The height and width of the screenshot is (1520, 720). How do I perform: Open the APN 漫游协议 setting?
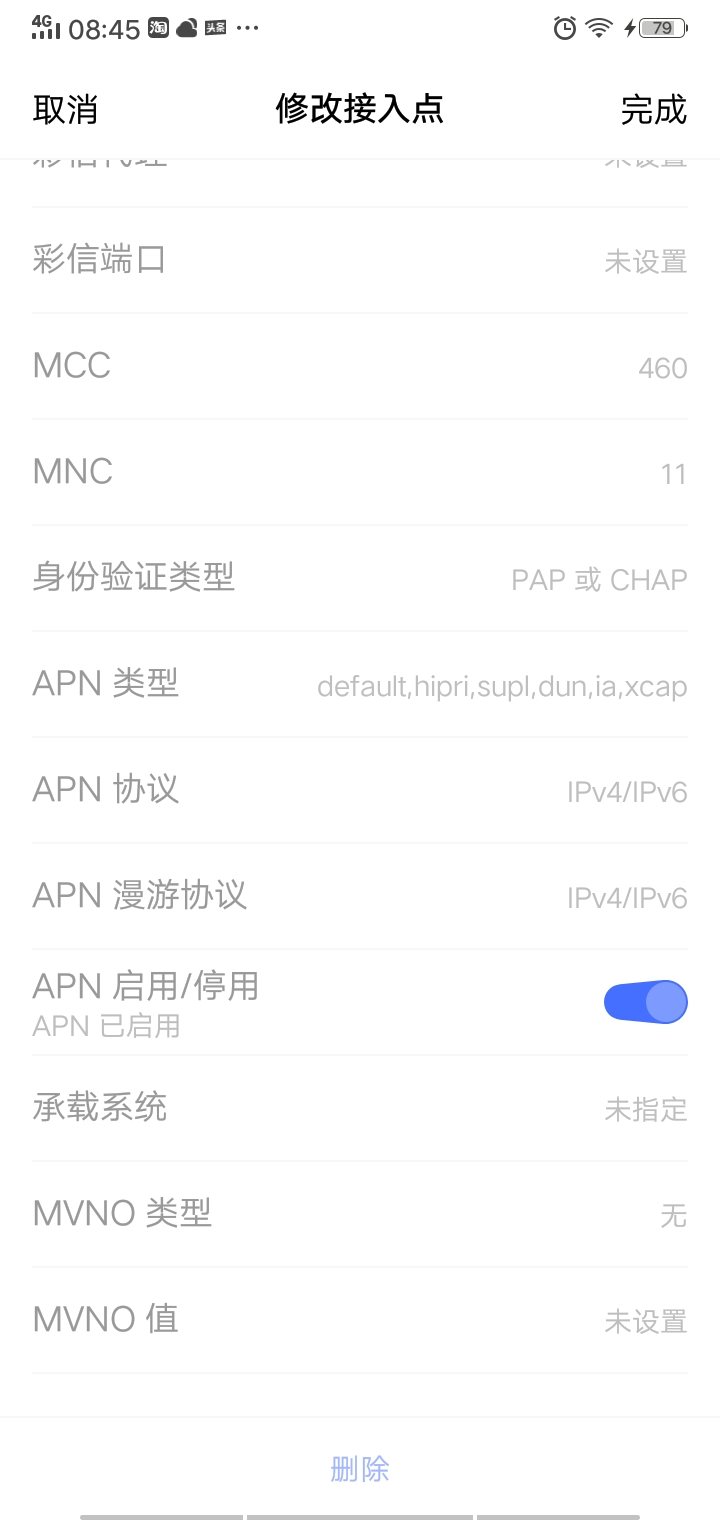click(x=360, y=896)
